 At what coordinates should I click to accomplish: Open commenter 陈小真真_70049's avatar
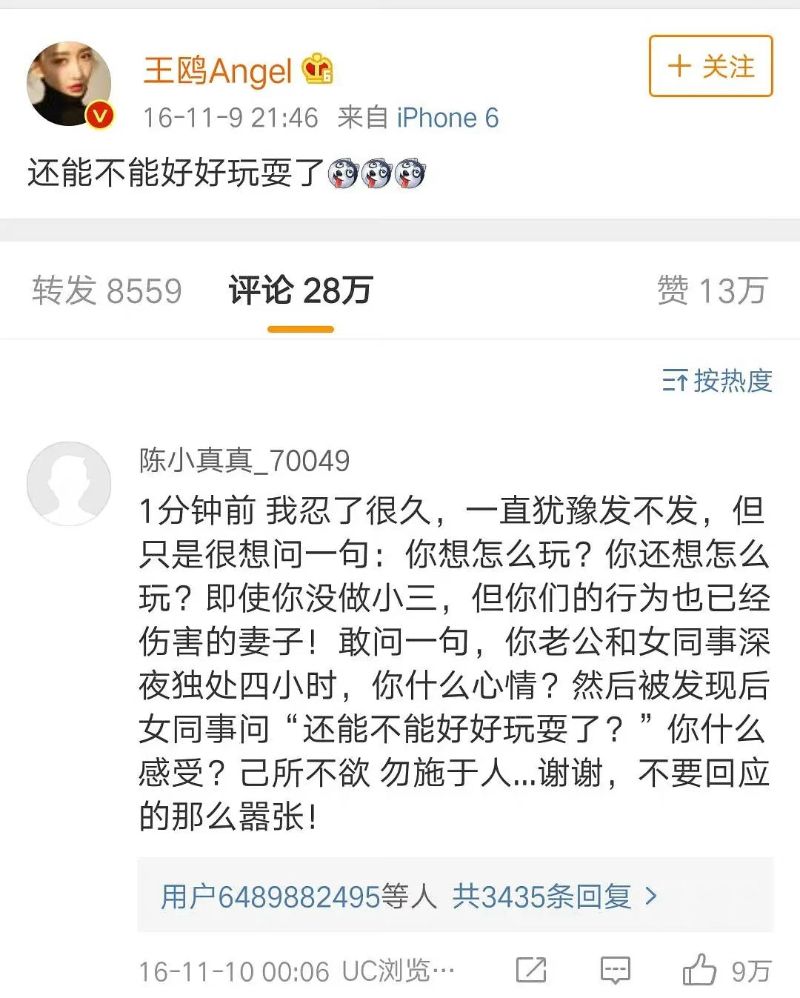68,483
